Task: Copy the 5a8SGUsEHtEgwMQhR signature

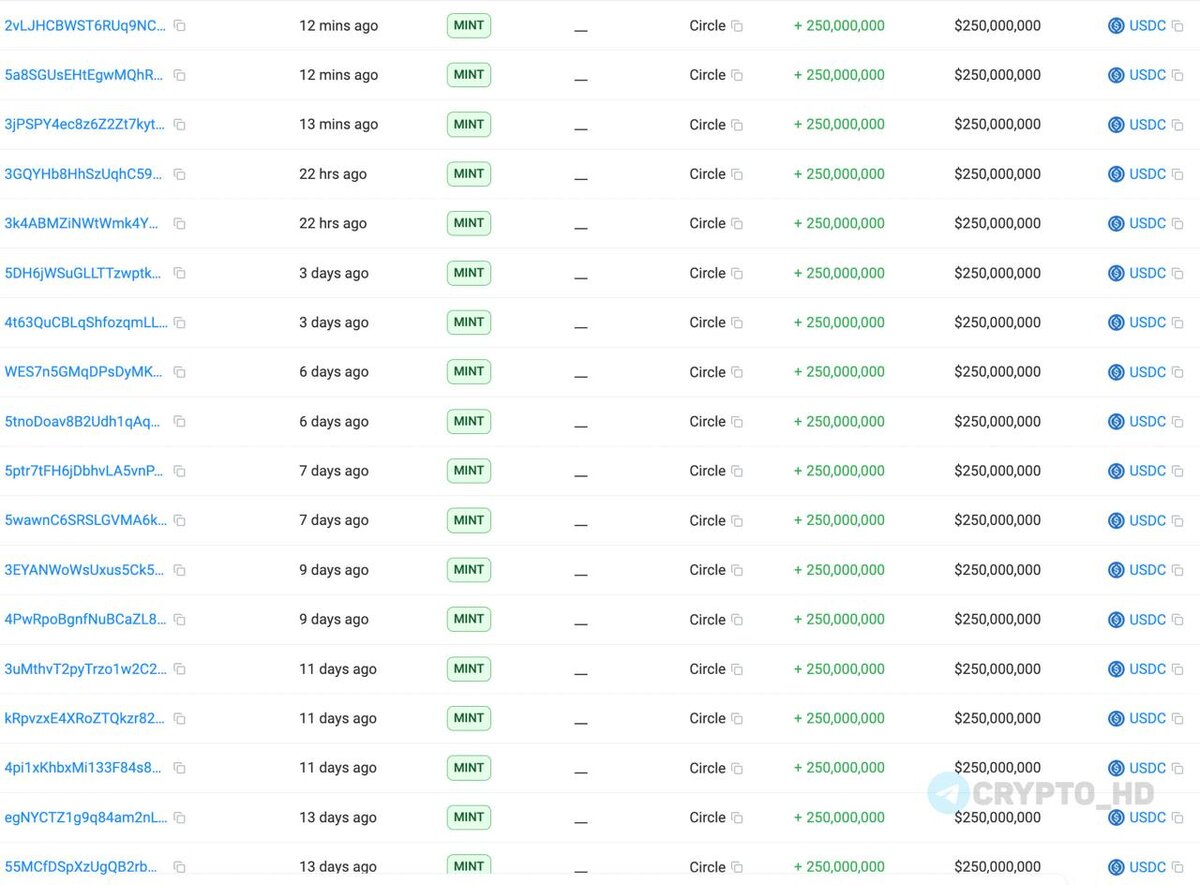Action: pyautogui.click(x=180, y=75)
